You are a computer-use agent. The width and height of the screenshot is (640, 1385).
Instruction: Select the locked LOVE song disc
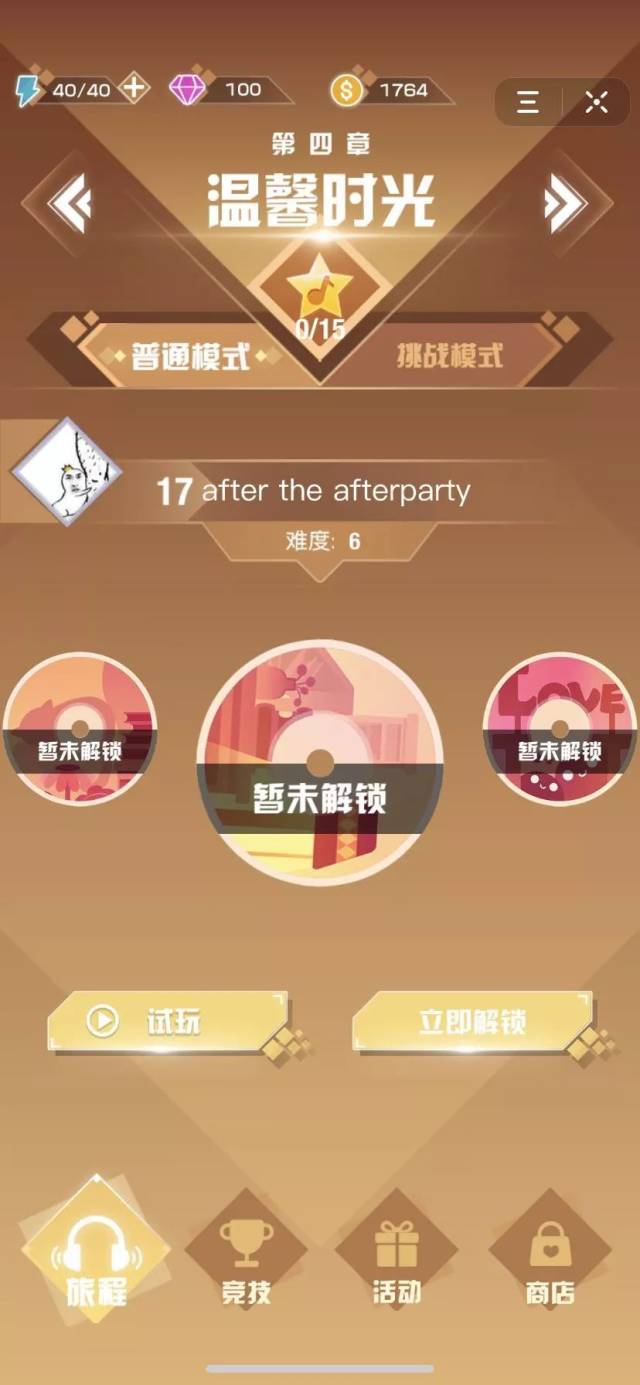tap(559, 727)
